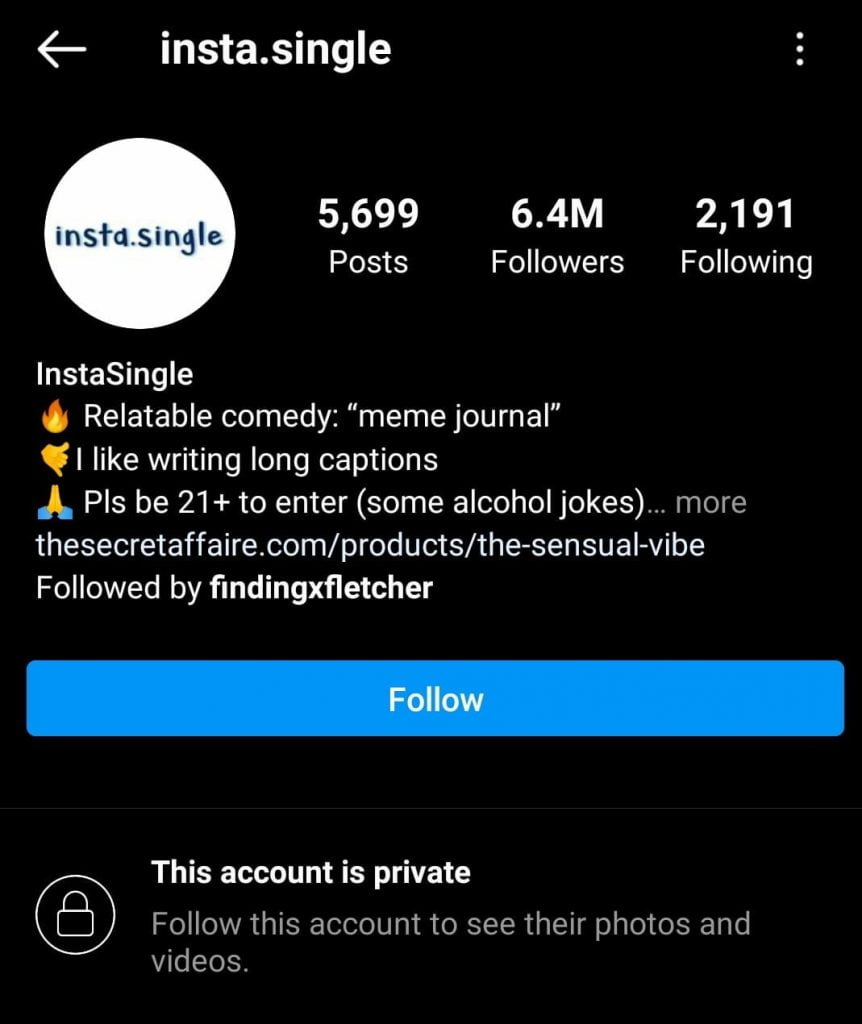Expand the bio with more
Screen dimensions: 862x1024
[709, 502]
